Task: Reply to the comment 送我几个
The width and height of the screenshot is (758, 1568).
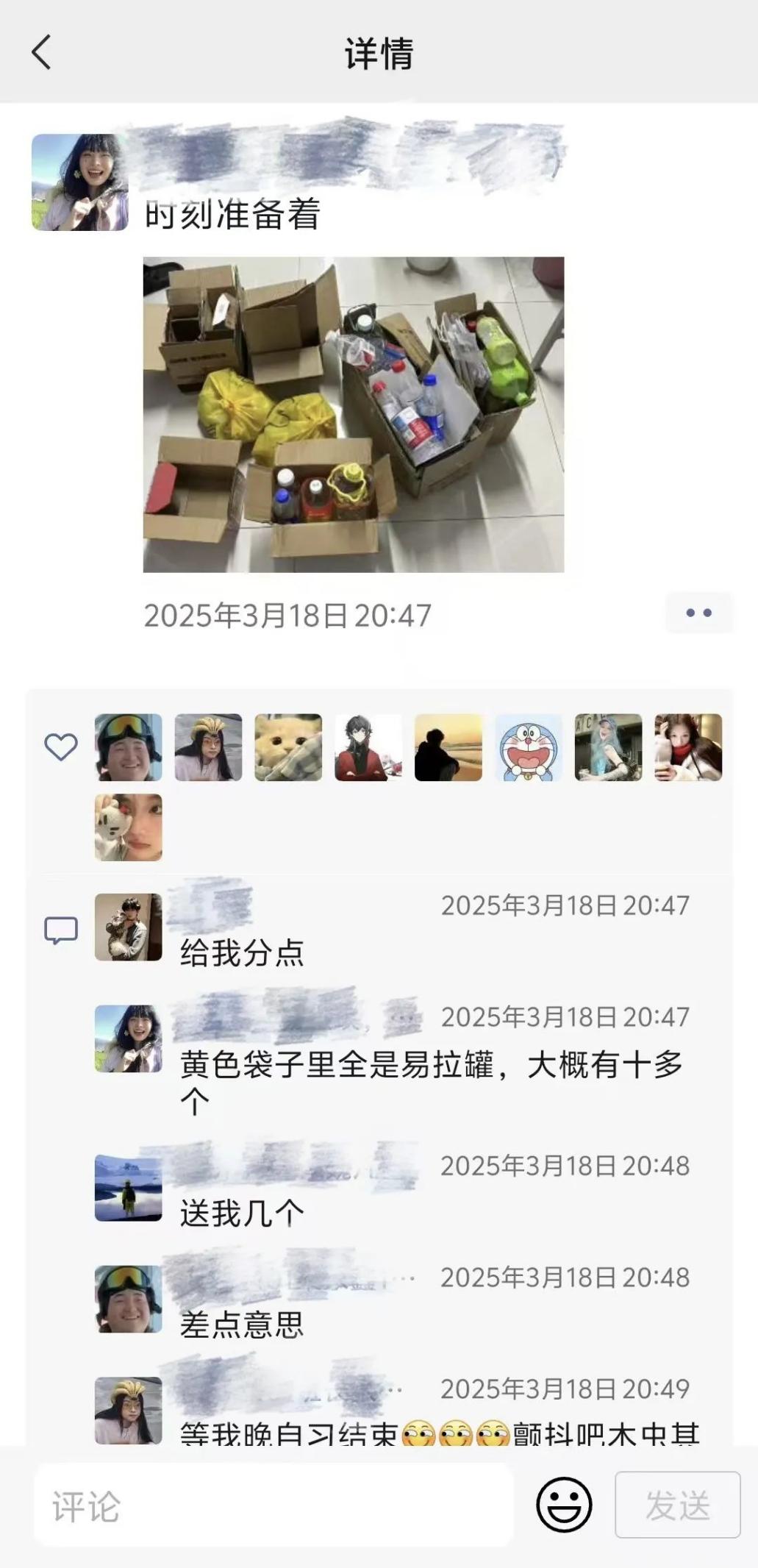Action: point(243,1214)
